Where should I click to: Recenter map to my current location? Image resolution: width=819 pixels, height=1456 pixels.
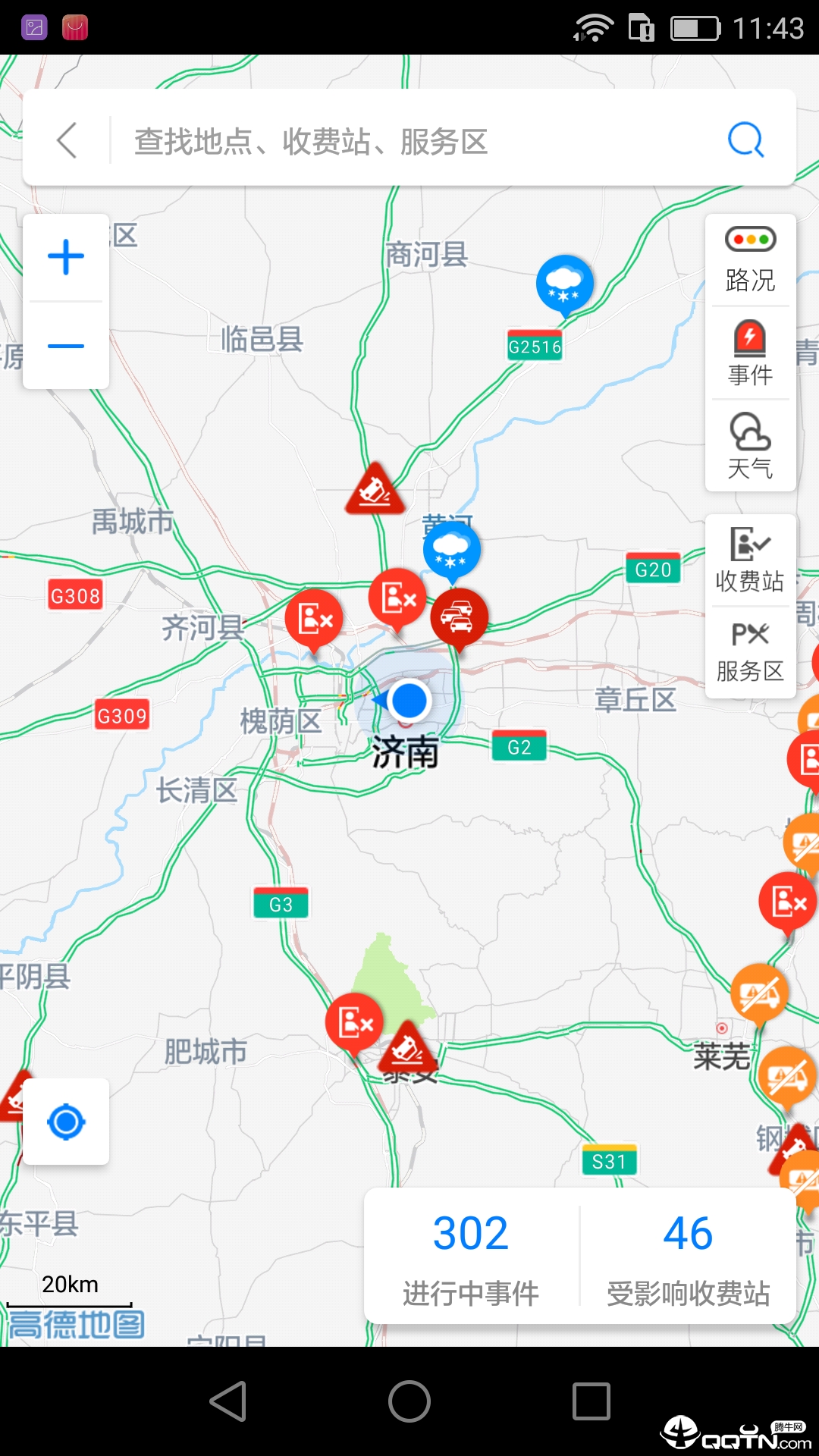(x=66, y=1122)
